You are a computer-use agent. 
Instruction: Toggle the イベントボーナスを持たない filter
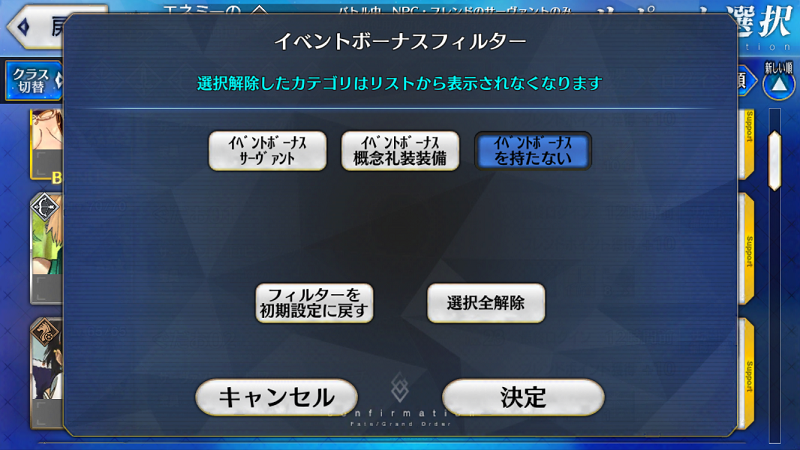(533, 151)
